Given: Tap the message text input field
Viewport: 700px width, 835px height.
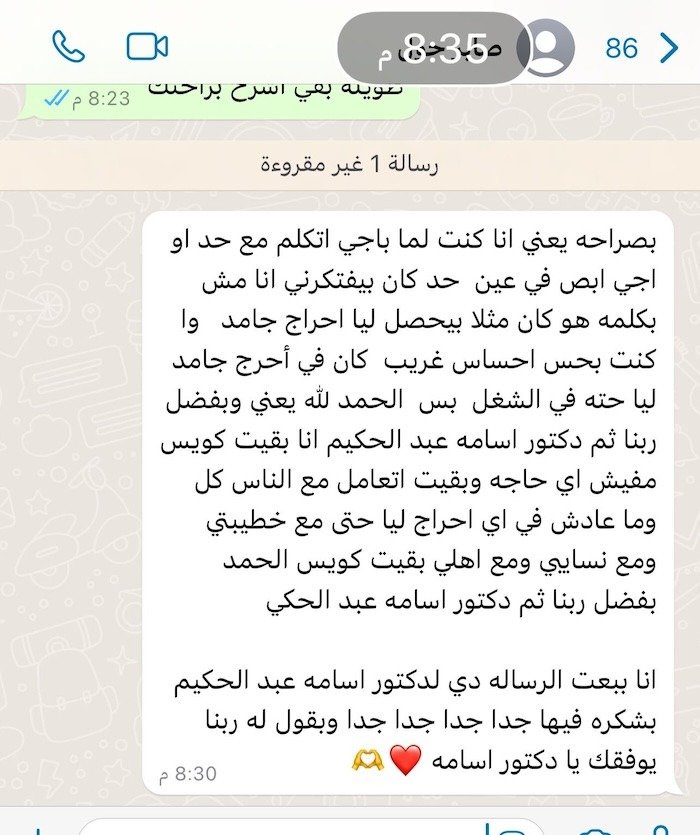Looking at the screenshot, I should [x=300, y=826].
